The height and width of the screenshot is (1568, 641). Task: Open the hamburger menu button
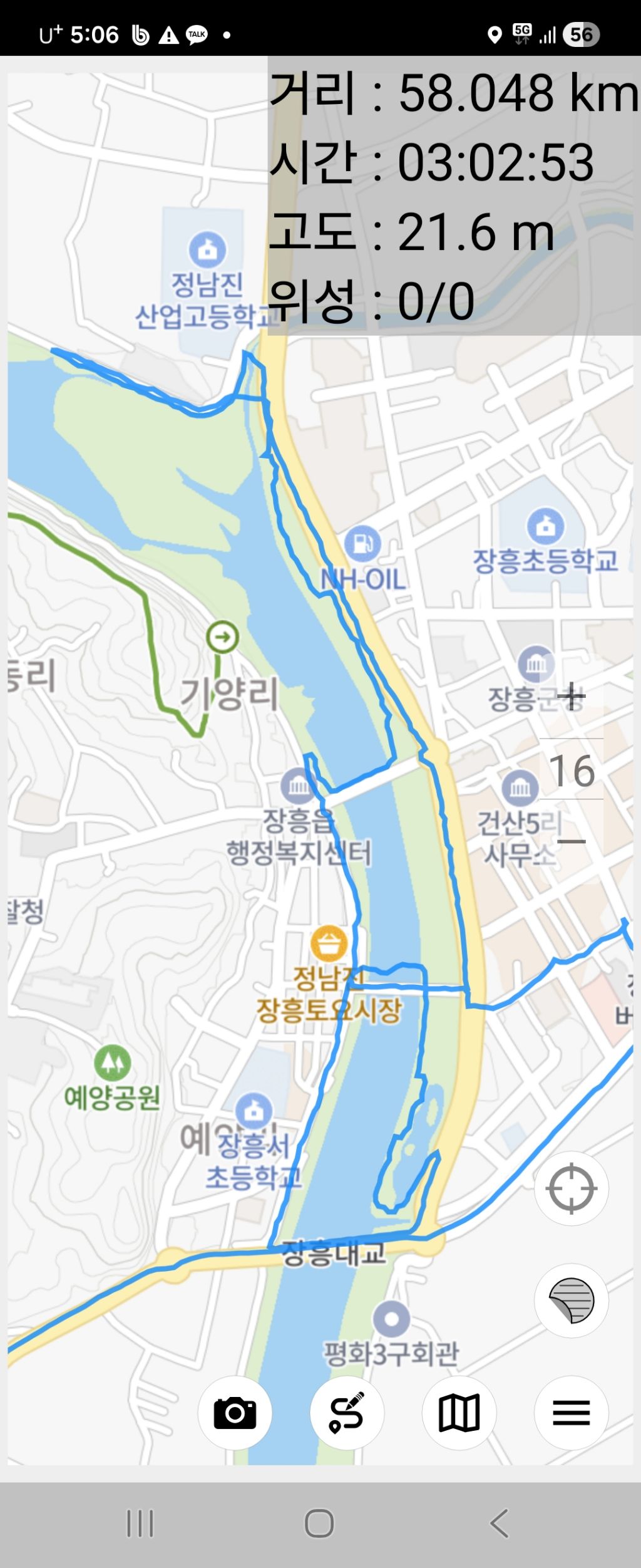tap(571, 1413)
